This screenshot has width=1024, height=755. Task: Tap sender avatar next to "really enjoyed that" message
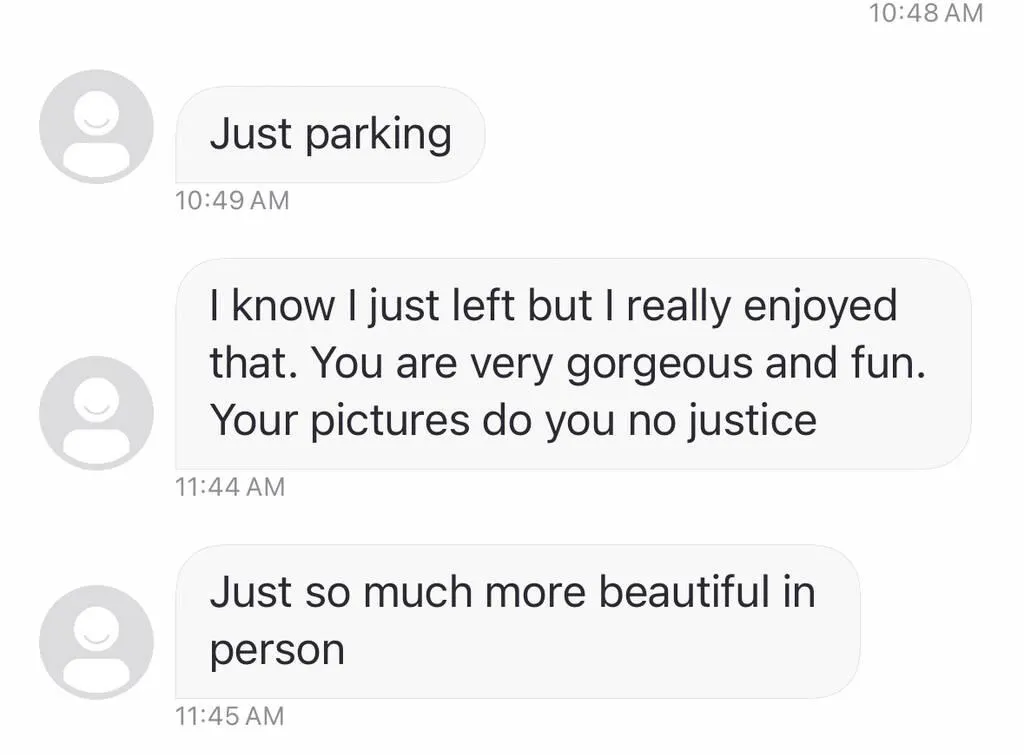coord(96,413)
